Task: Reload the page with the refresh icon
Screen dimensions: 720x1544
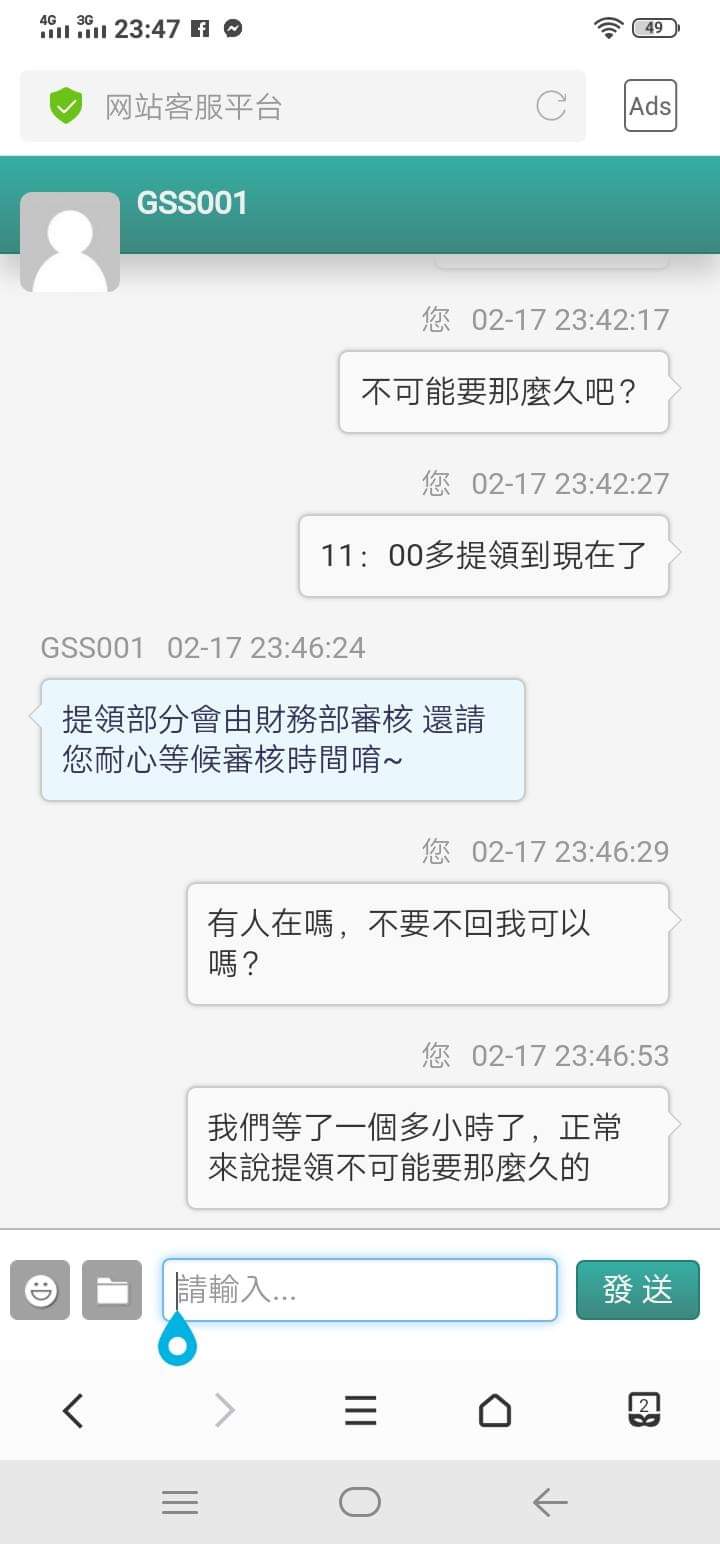Action: [x=551, y=106]
